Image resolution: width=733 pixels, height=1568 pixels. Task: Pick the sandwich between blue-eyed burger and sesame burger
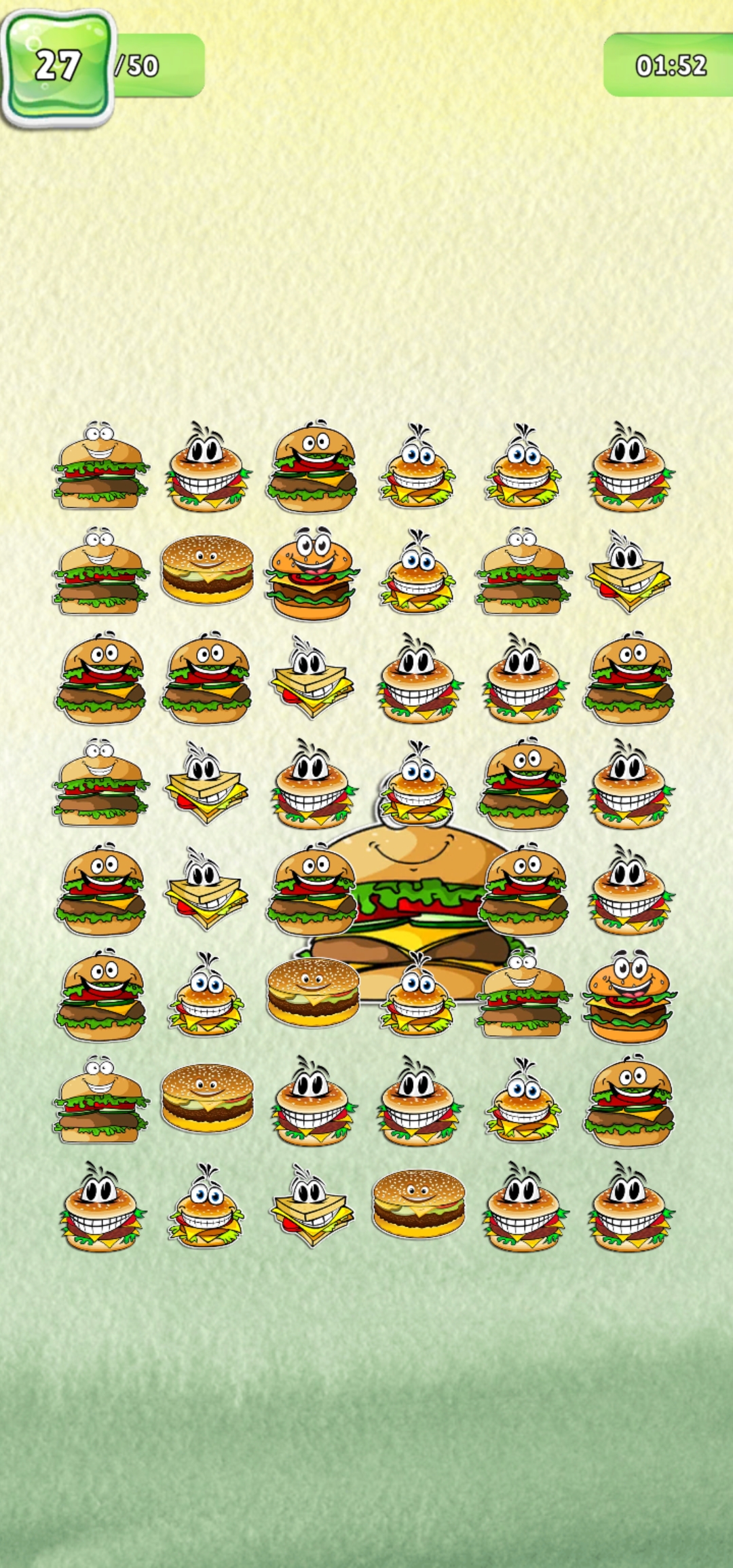[x=312, y=1207]
